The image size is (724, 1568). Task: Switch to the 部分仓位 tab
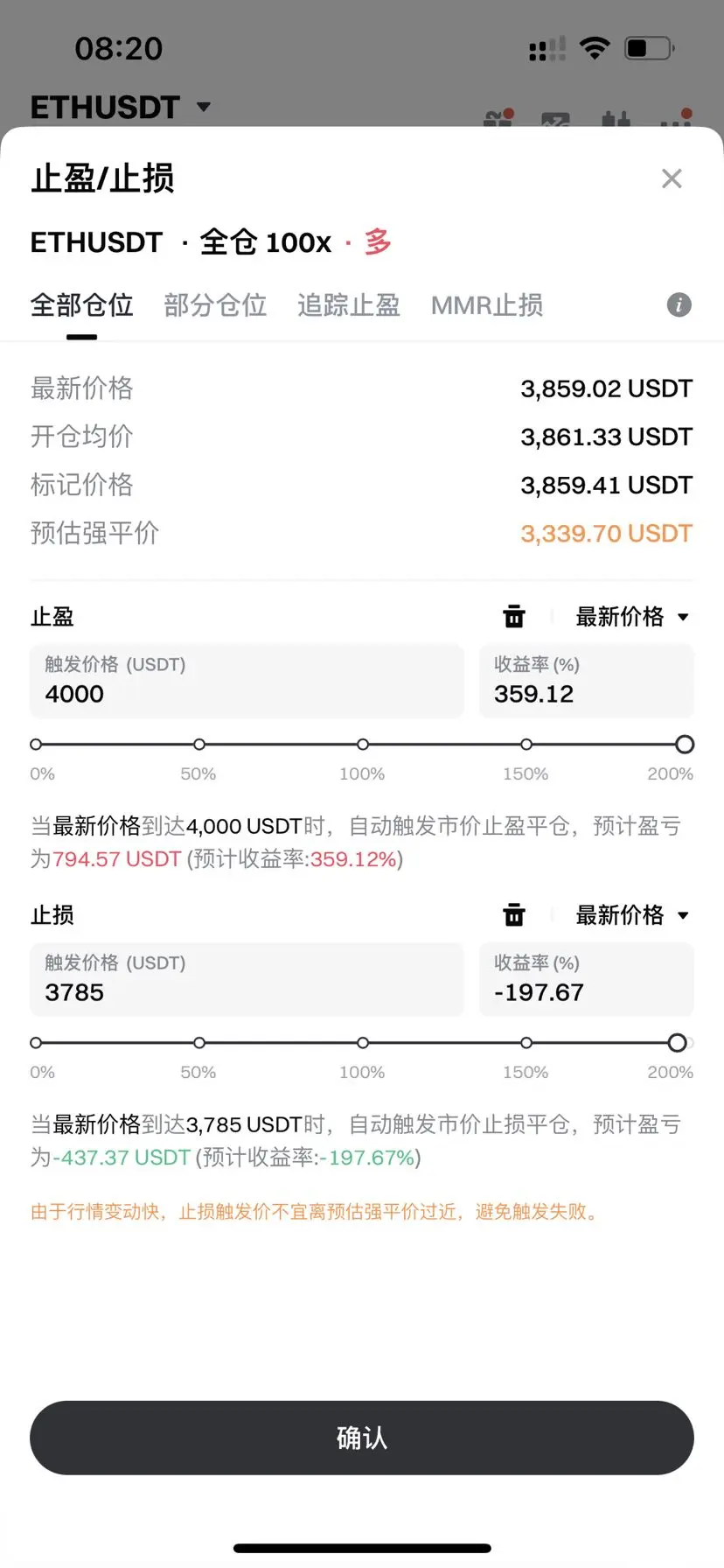coord(215,304)
